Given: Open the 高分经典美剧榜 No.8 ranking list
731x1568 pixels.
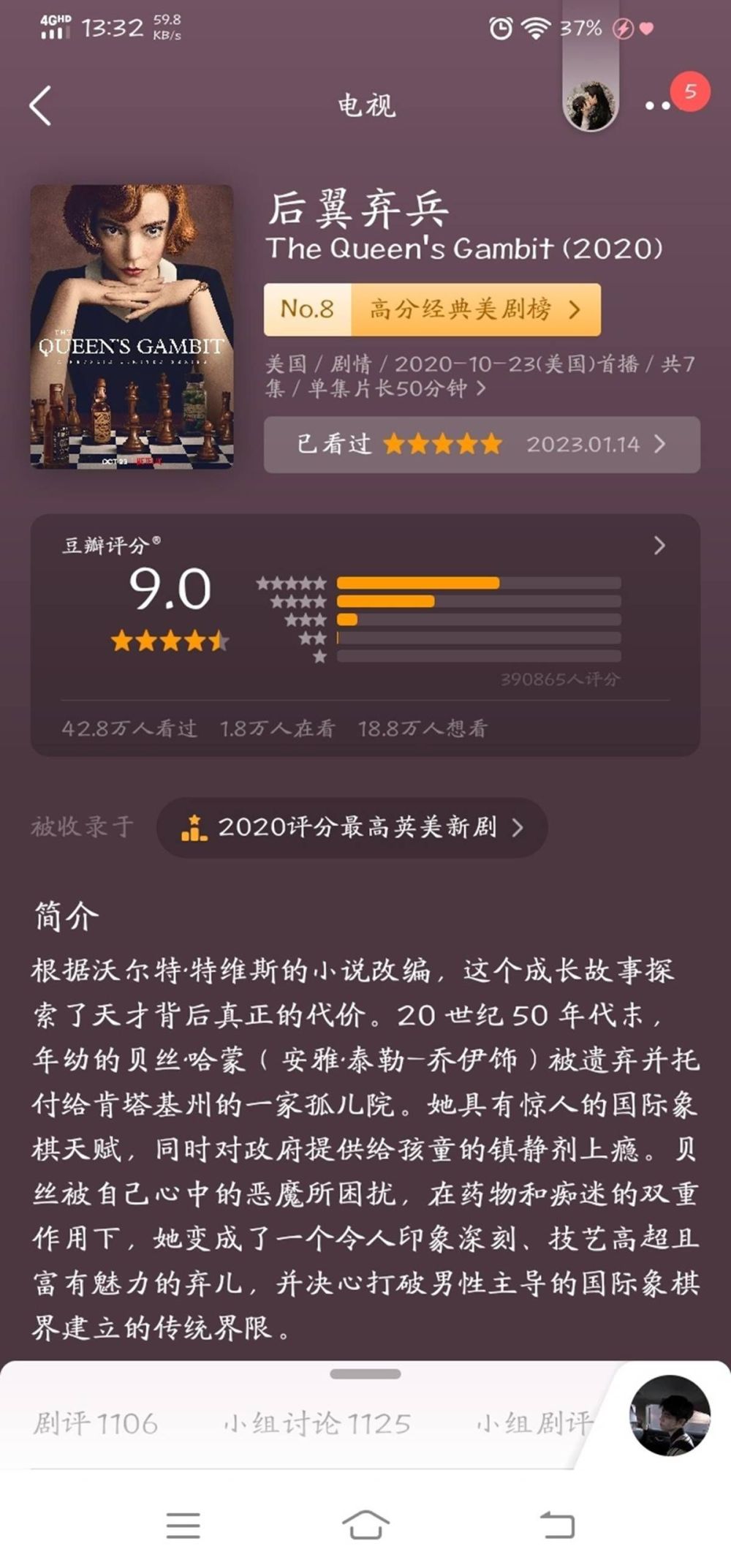Looking at the screenshot, I should tap(432, 309).
